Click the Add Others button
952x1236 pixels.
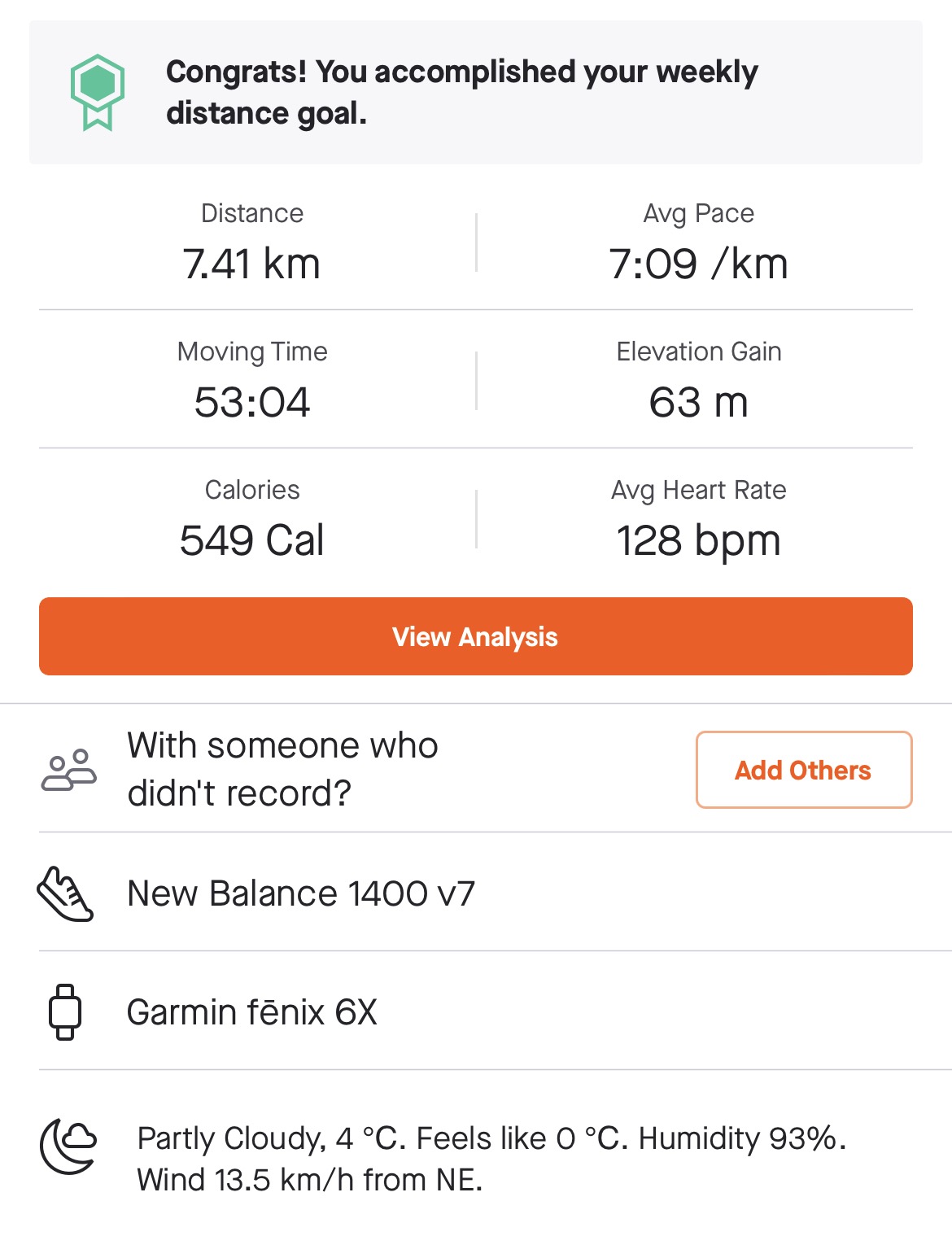click(x=803, y=770)
